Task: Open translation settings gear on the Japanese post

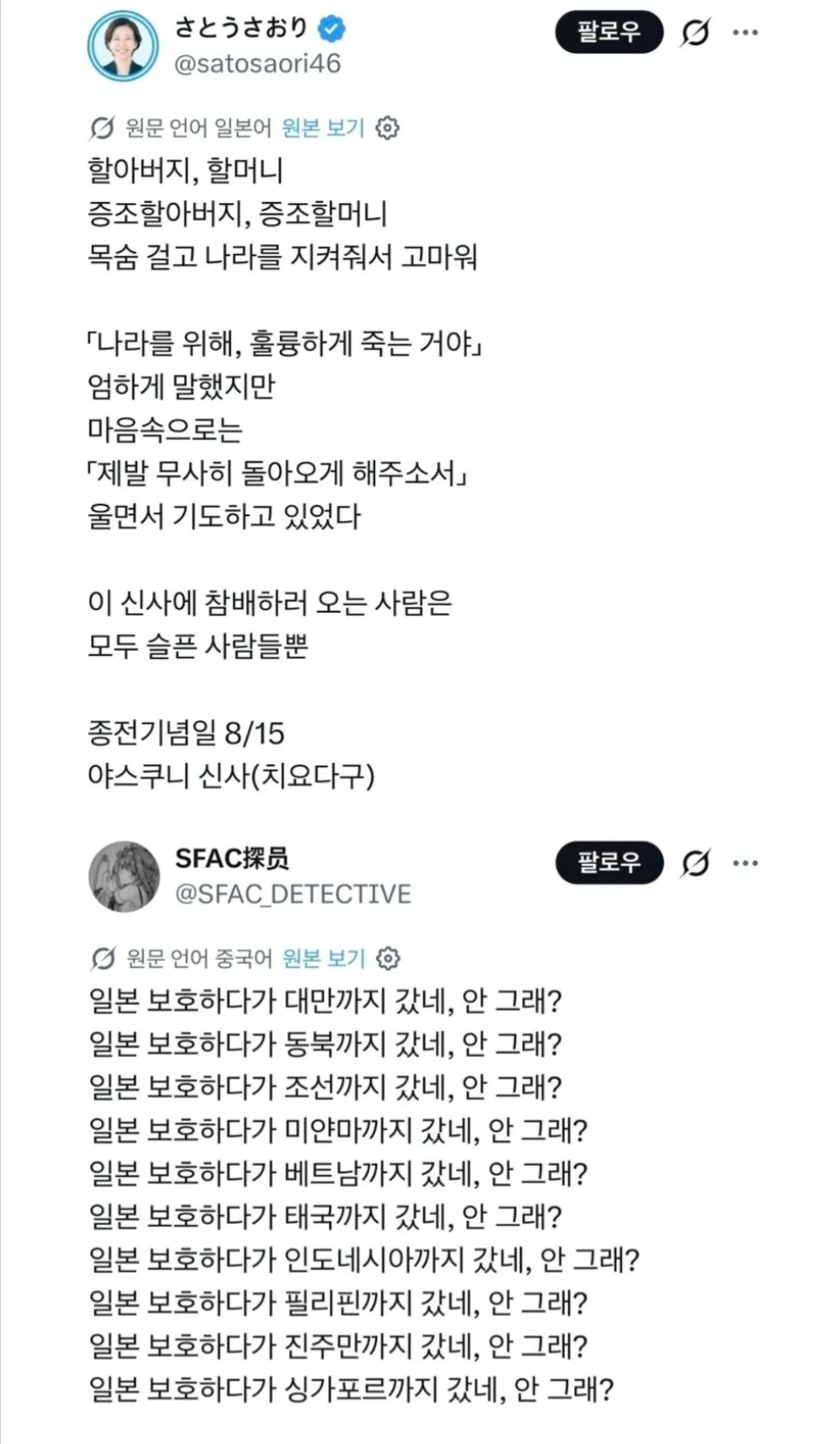Action: 387,128
